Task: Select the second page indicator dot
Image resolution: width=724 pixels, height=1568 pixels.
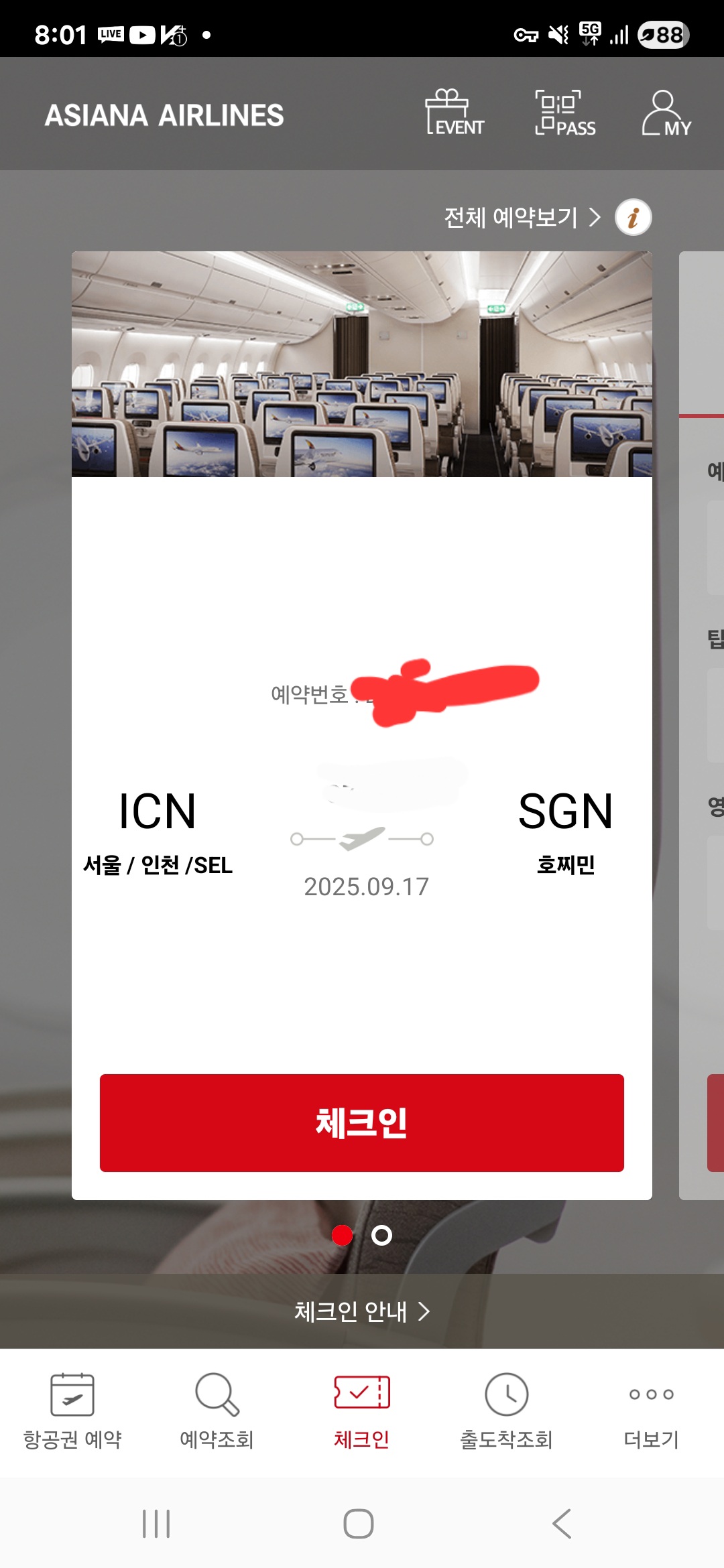Action: pos(381,1235)
